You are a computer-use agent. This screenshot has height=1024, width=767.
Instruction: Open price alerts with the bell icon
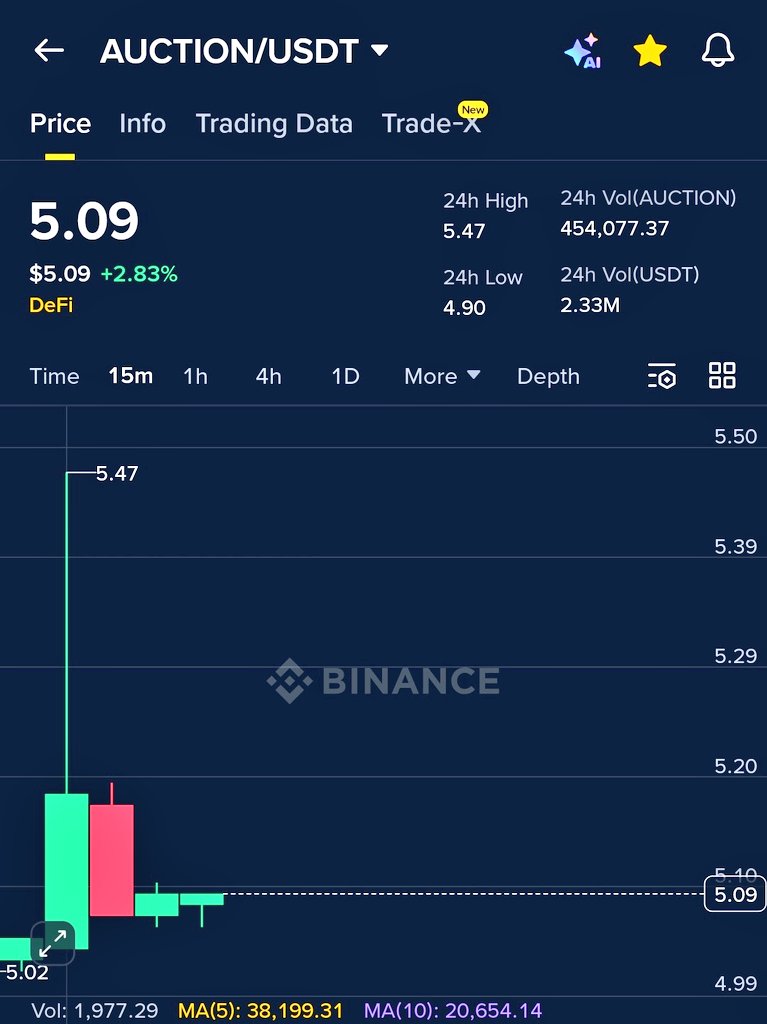click(718, 51)
